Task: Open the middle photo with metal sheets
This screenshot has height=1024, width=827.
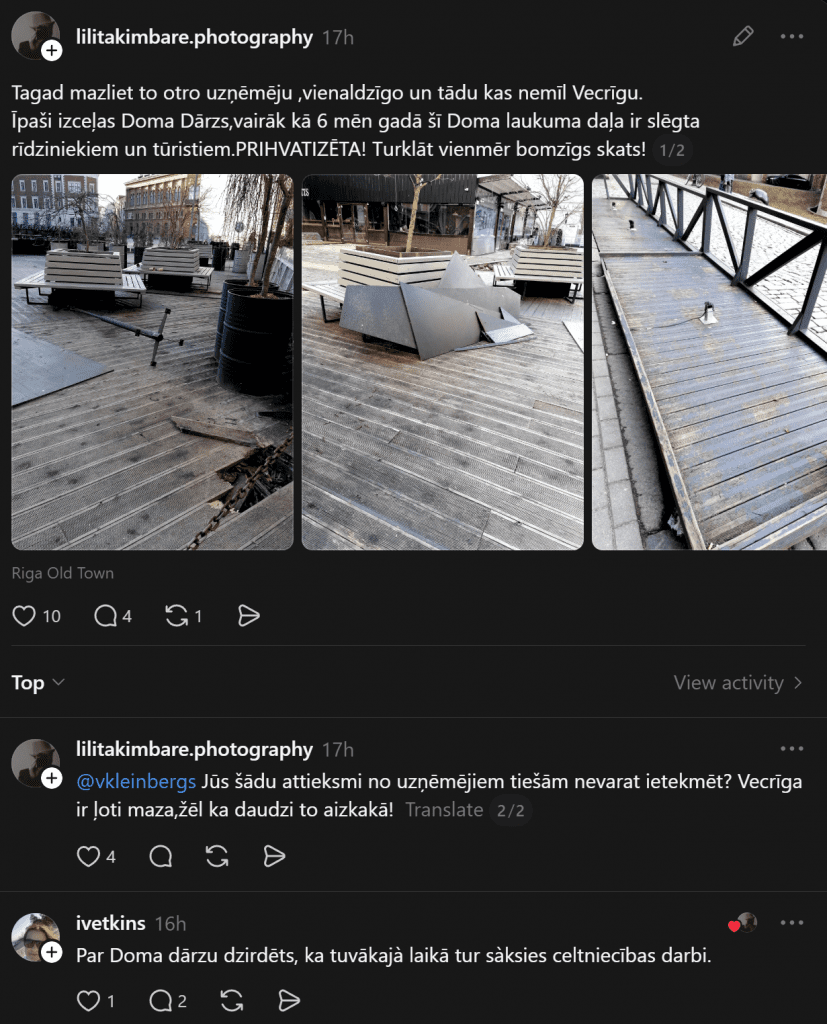Action: click(442, 362)
